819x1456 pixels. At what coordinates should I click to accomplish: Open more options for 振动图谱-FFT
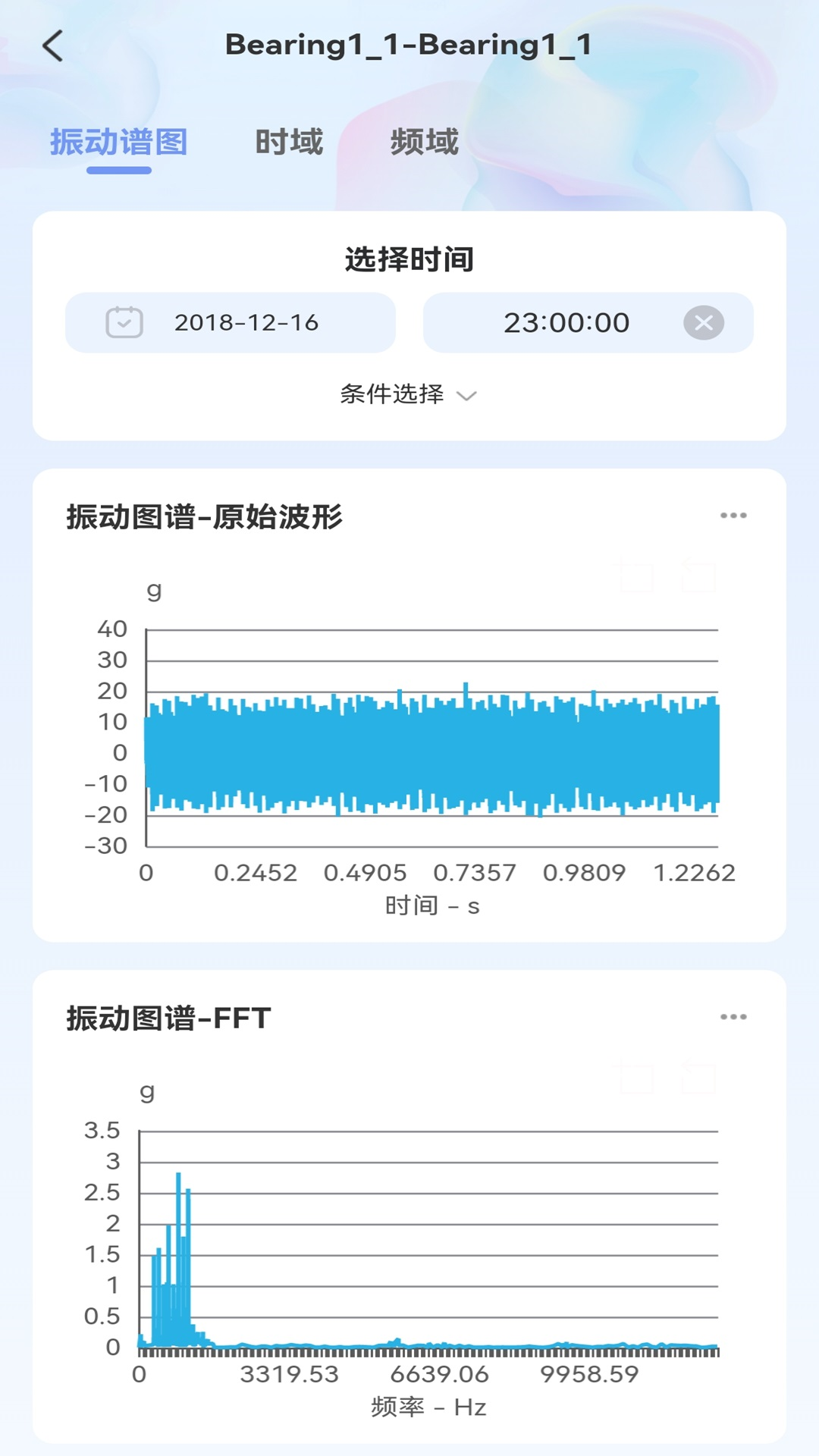coord(733,1017)
